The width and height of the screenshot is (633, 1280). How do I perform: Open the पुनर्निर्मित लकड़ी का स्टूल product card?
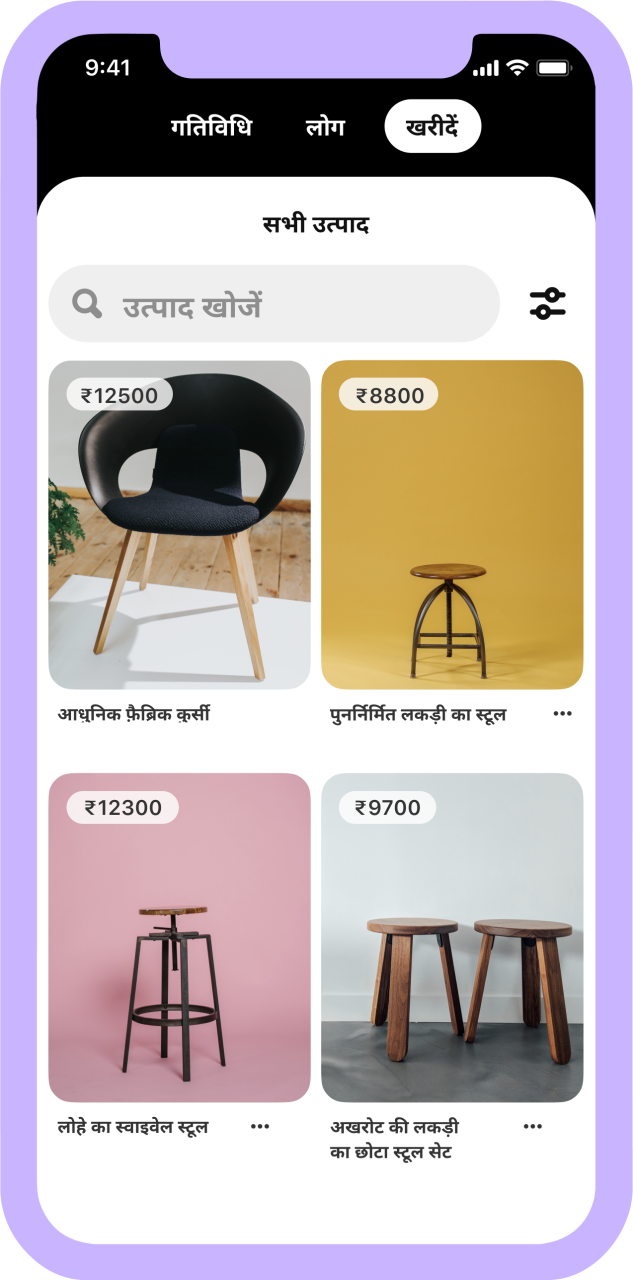click(x=452, y=525)
